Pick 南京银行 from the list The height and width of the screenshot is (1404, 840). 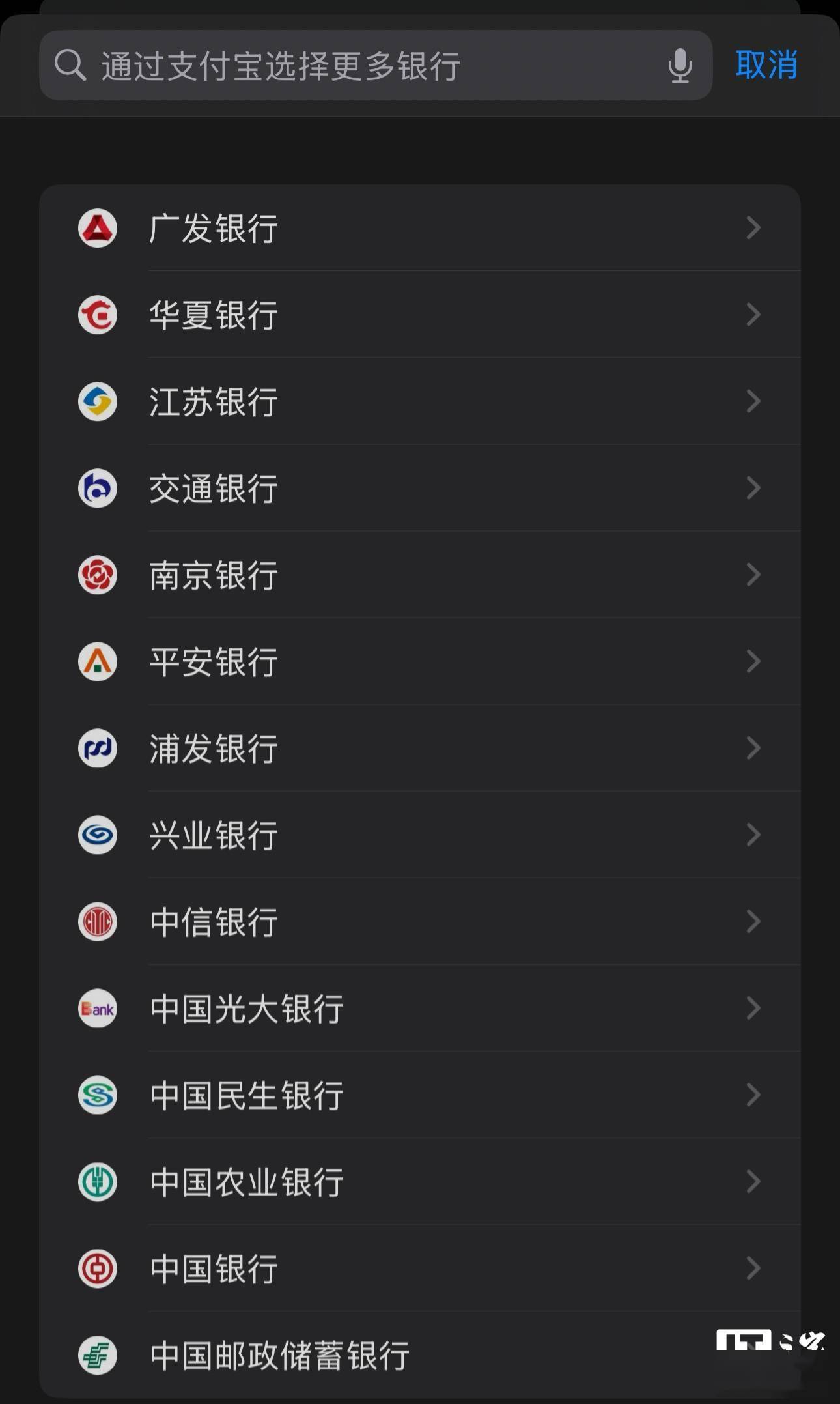click(x=419, y=575)
